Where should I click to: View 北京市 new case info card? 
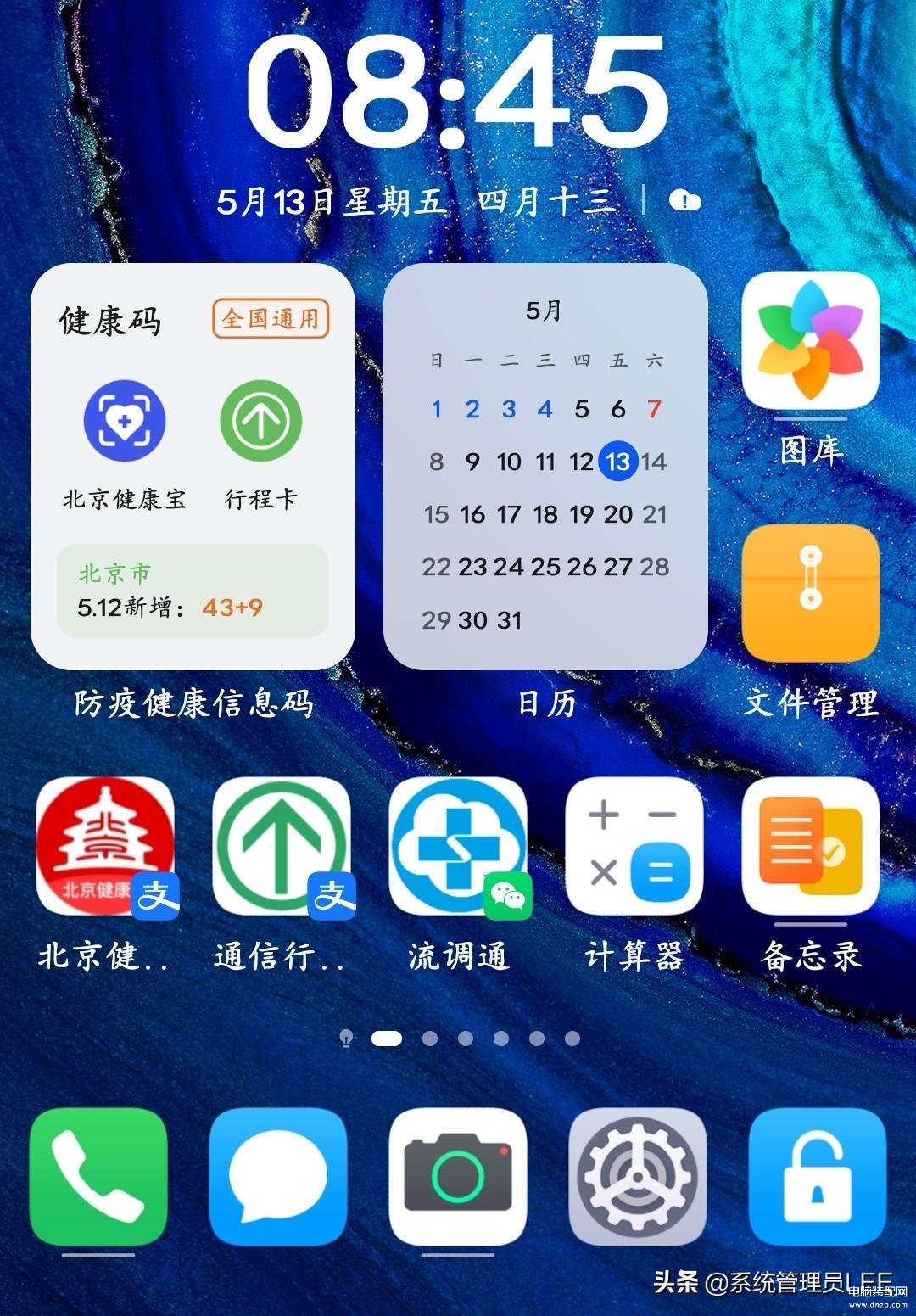(193, 591)
